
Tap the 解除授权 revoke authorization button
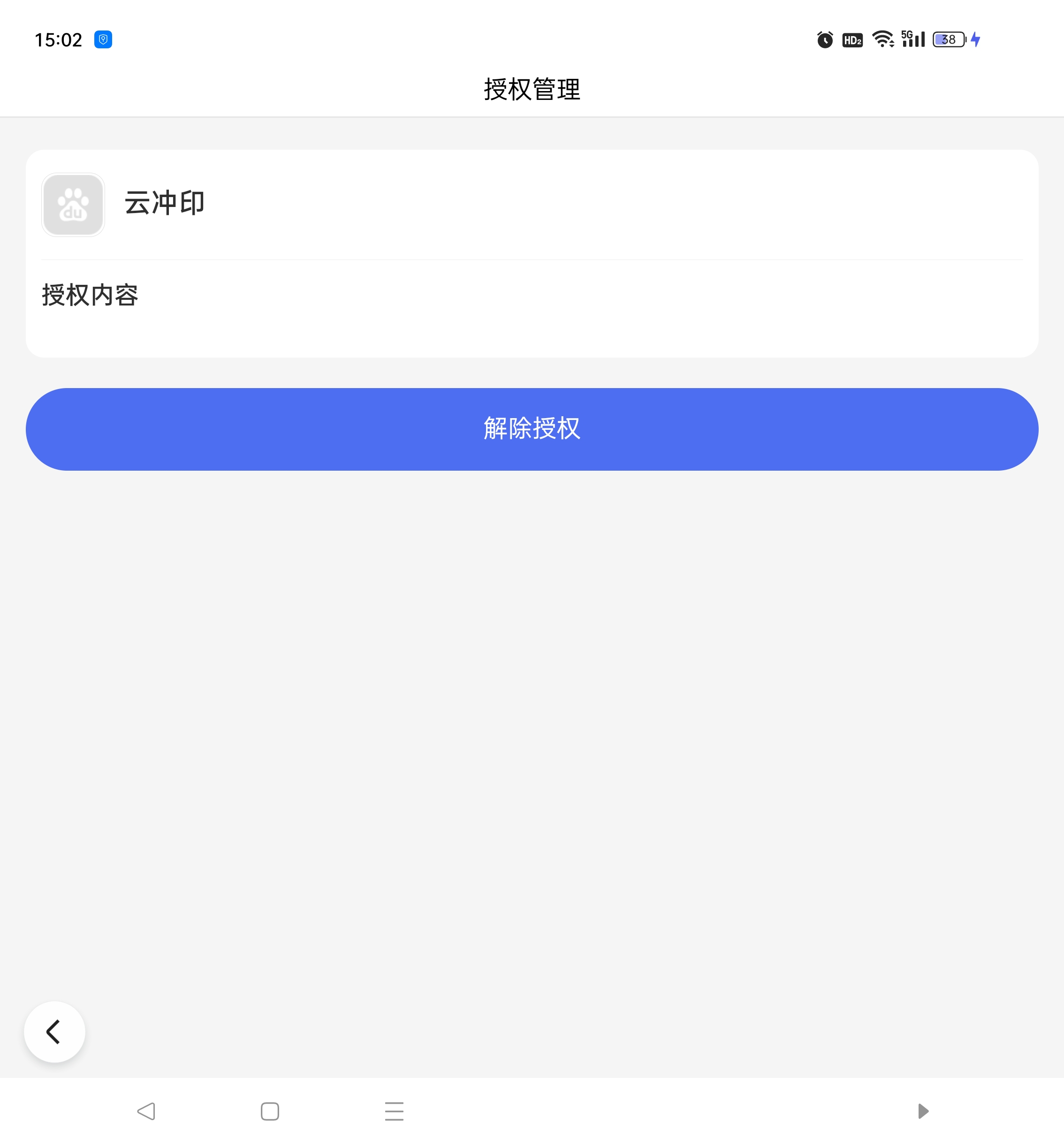coord(532,430)
